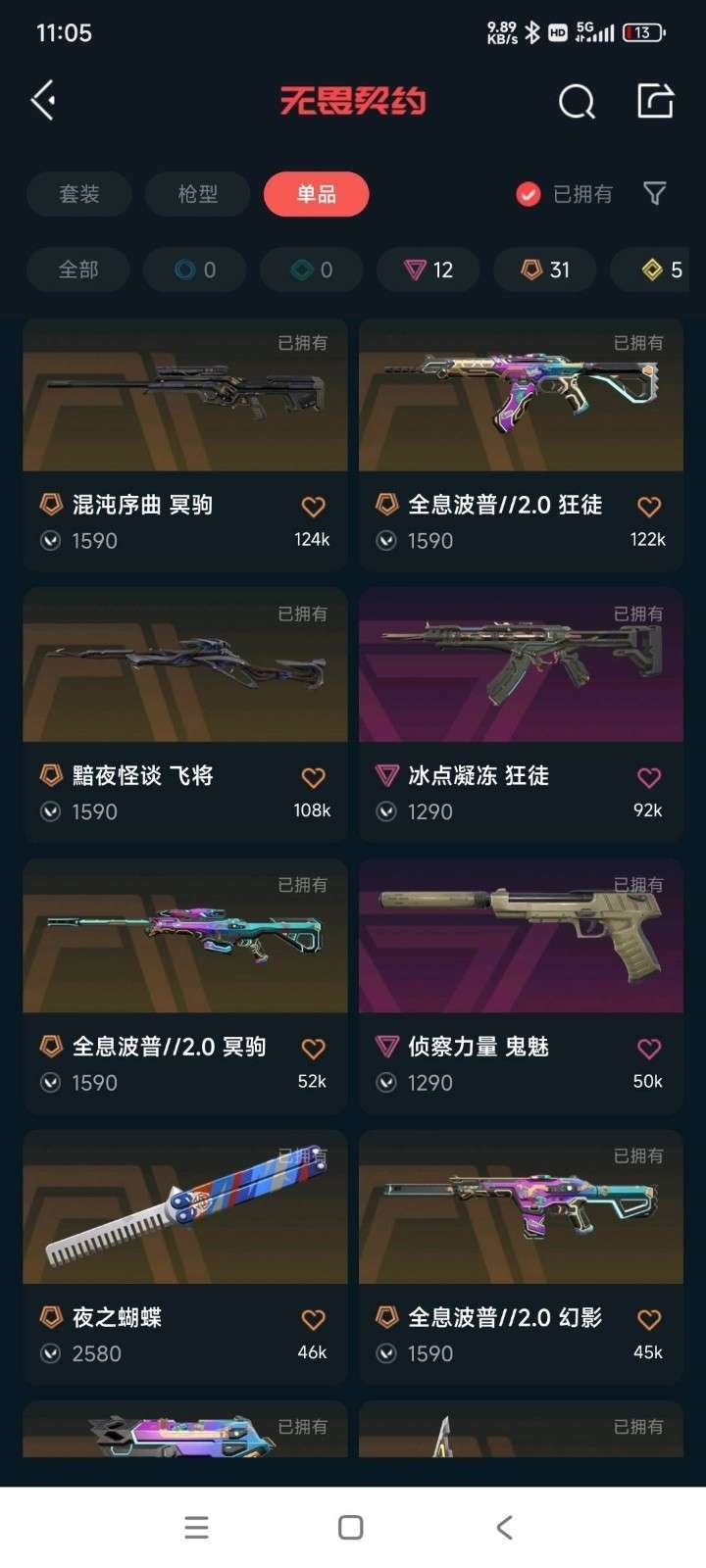This screenshot has height=1568, width=706.
Task: Filter by the pink tier chip showing 12
Action: 429,269
